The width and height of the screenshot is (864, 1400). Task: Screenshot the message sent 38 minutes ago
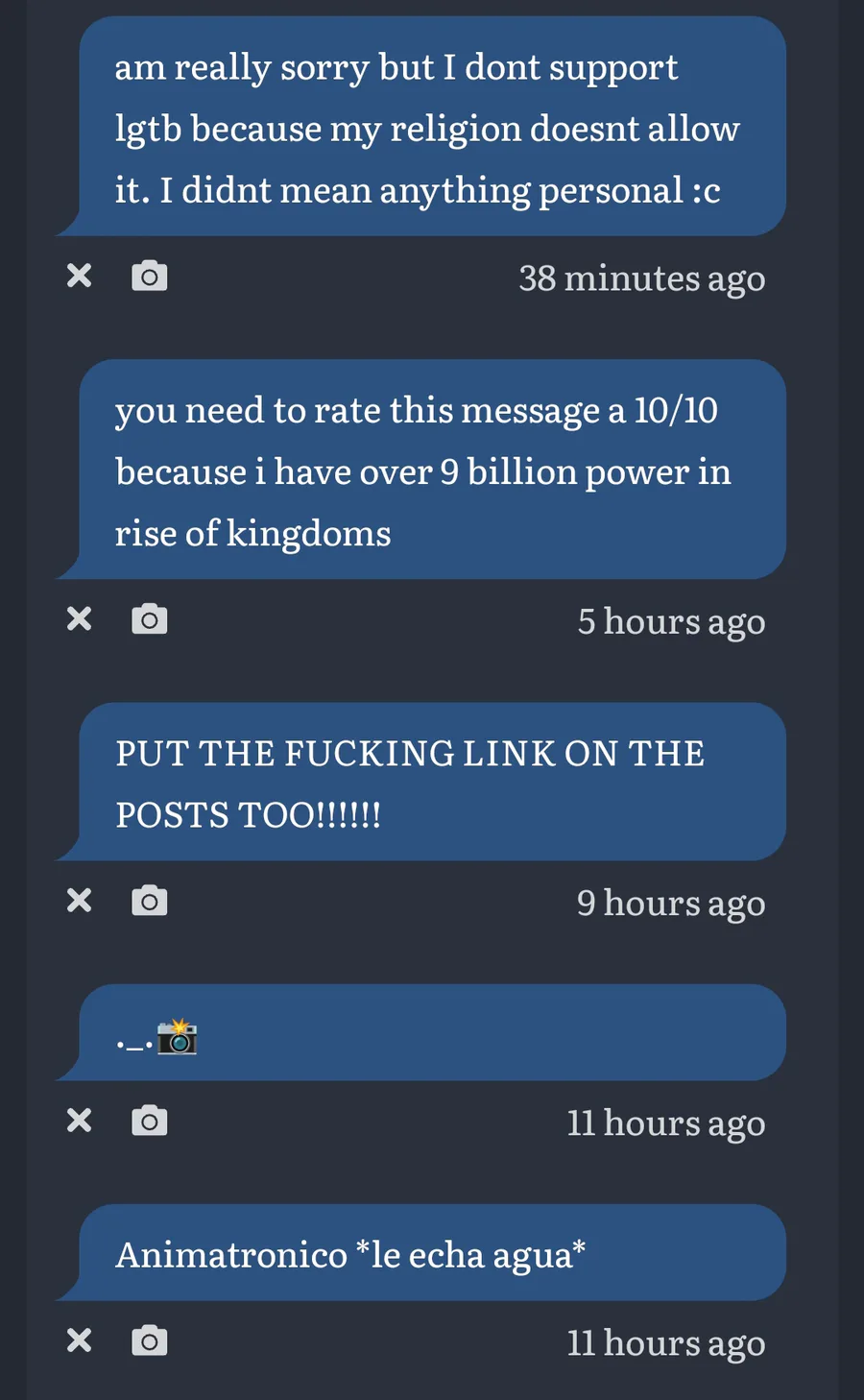[x=150, y=277]
